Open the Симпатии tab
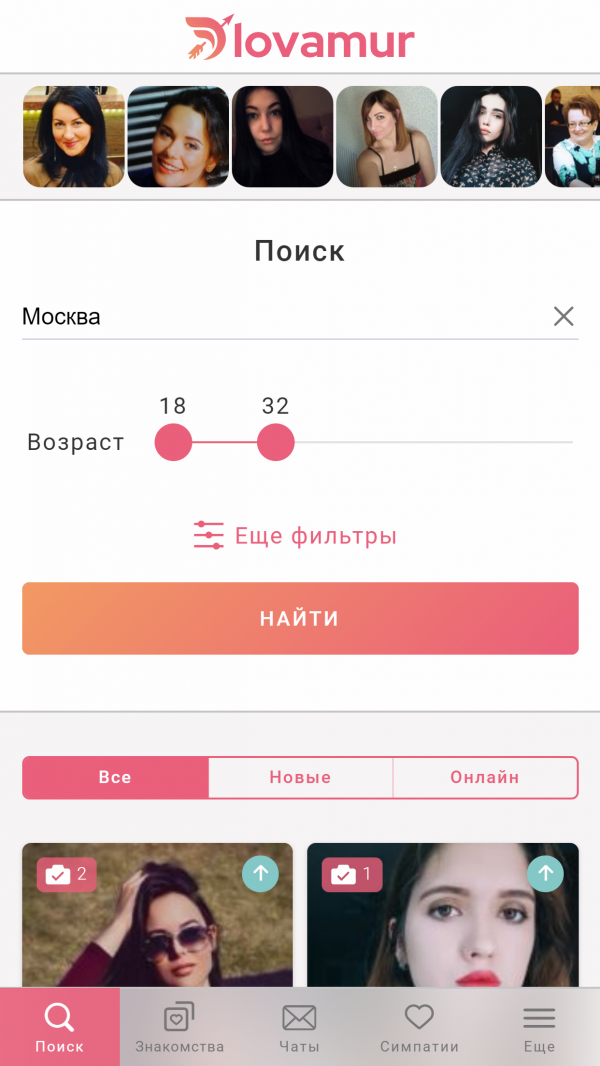This screenshot has height=1066, width=600. click(419, 1027)
